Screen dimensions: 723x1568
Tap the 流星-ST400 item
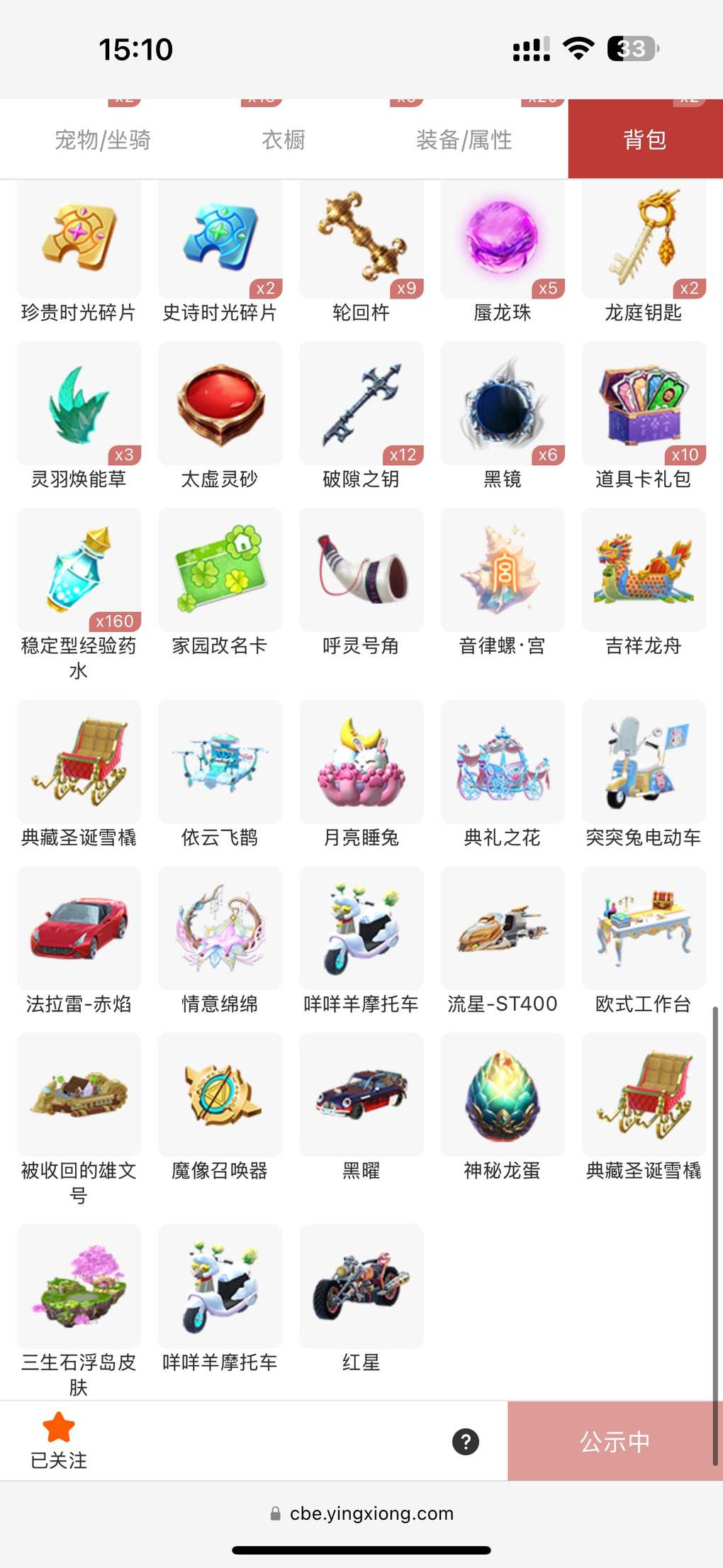pos(503,928)
